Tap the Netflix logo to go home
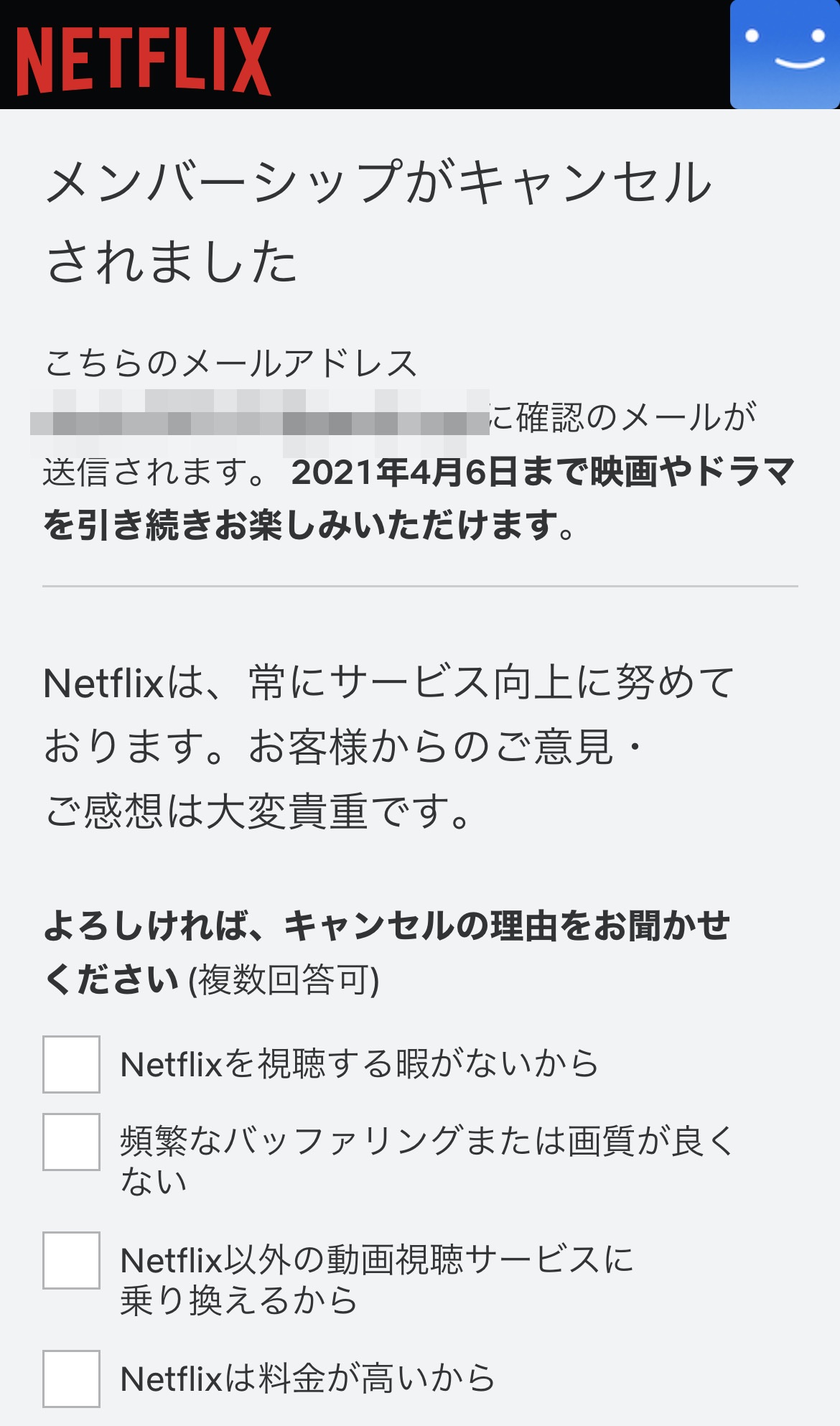The image size is (840, 1426). pyautogui.click(x=144, y=61)
